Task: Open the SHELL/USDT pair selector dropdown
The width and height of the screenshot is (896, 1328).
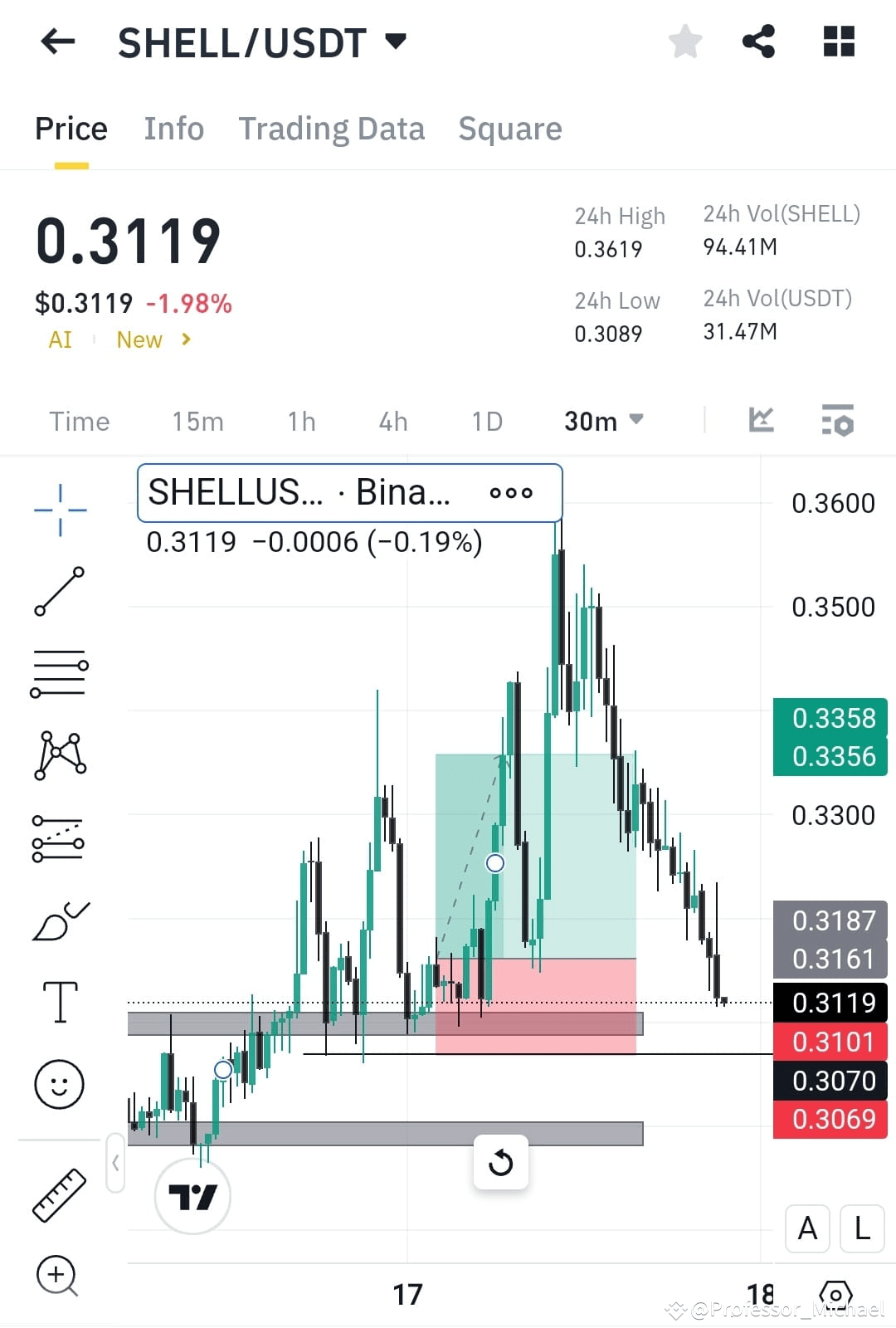Action: [397, 39]
